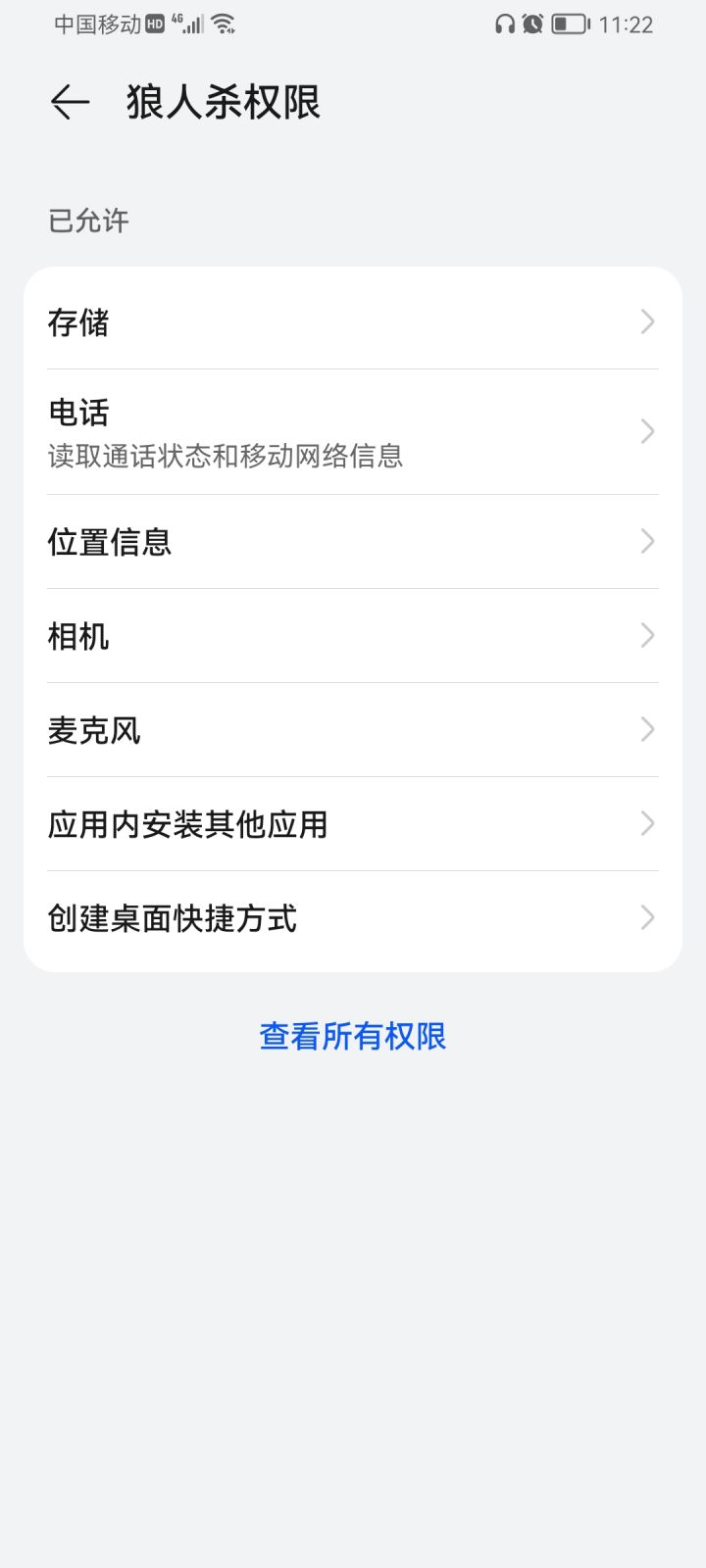Screen dimensions: 706x1568
Task: Expand 创建桌面快捷方式 shortcut permission
Action: pos(353,918)
